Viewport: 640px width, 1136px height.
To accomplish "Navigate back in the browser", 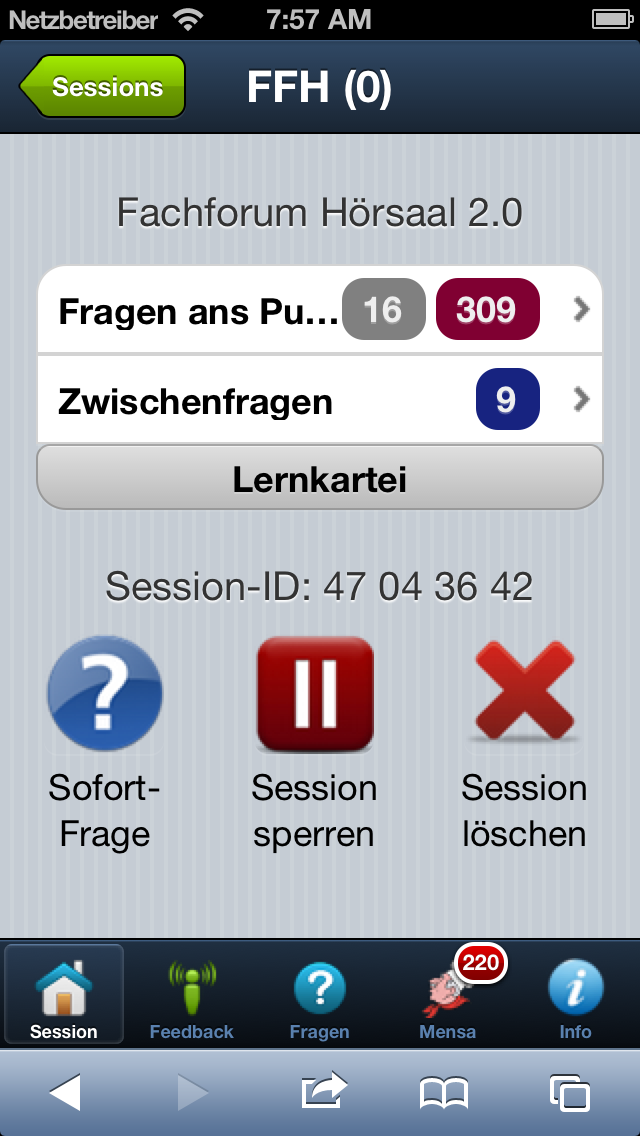I will [x=64, y=1092].
